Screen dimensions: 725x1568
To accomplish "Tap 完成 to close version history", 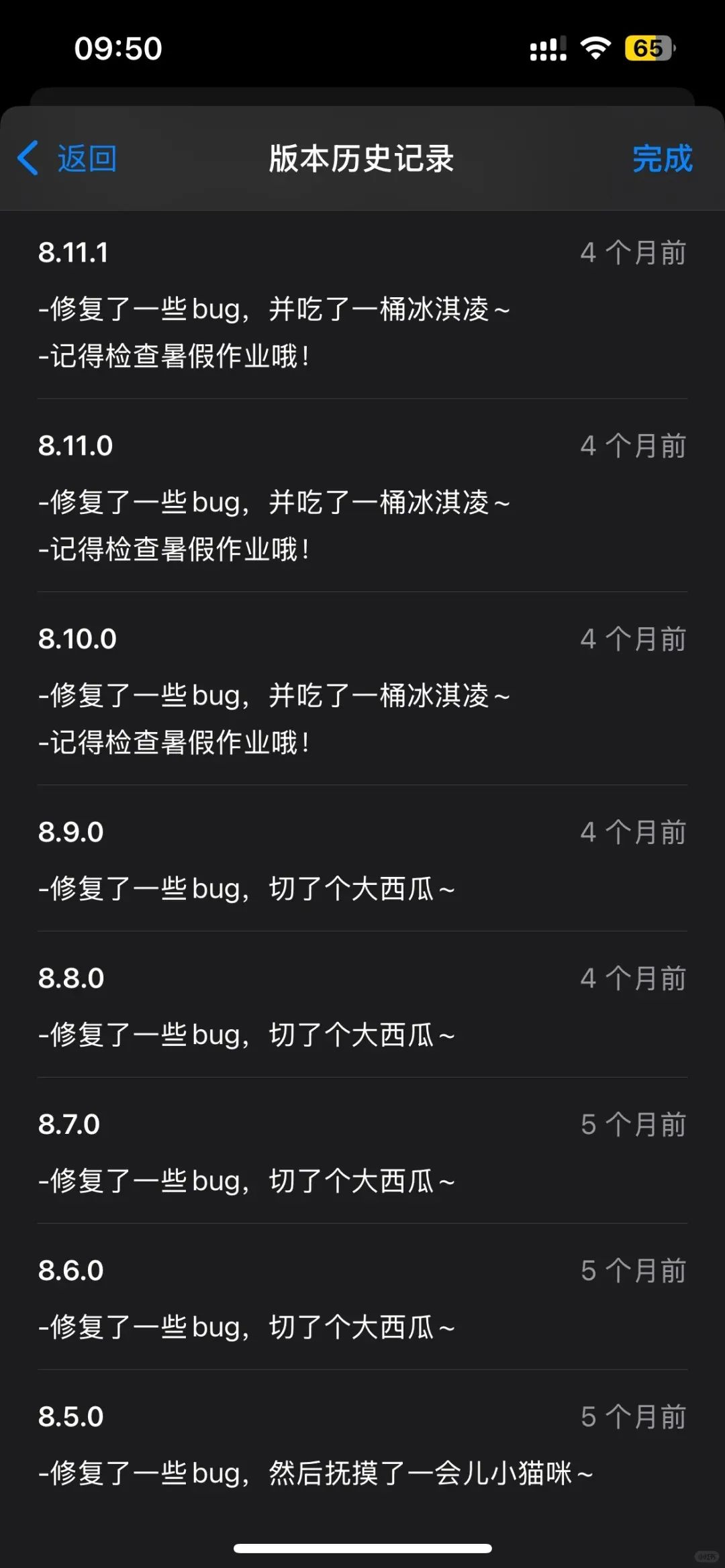I will (x=662, y=159).
